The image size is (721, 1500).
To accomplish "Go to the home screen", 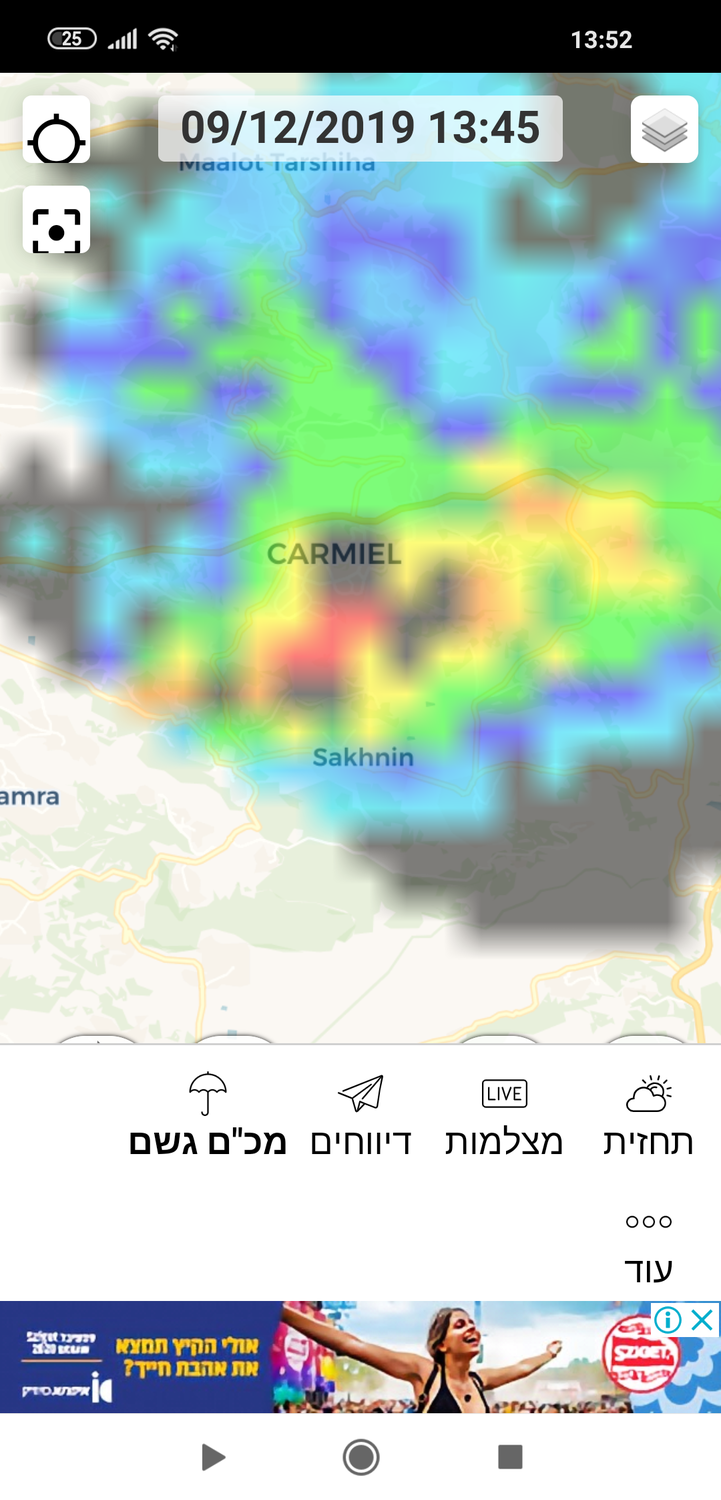I will pyautogui.click(x=361, y=1457).
